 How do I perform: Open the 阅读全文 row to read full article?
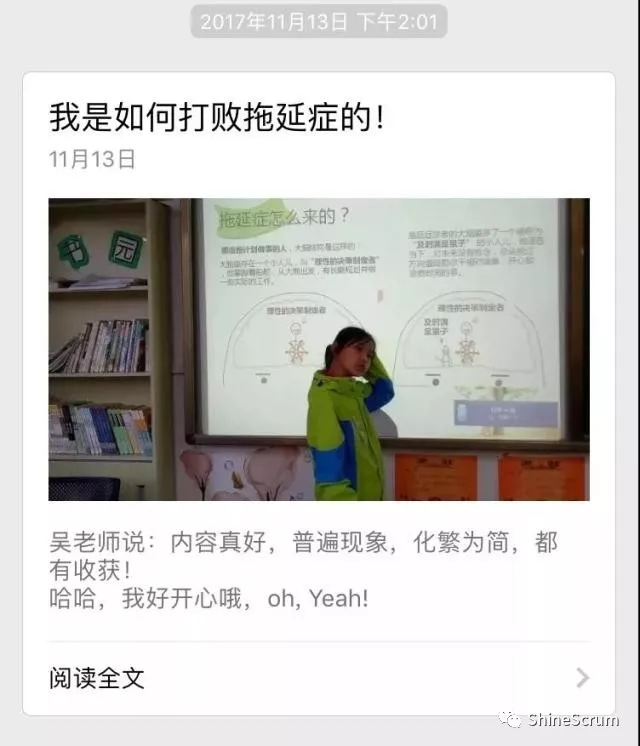point(318,678)
